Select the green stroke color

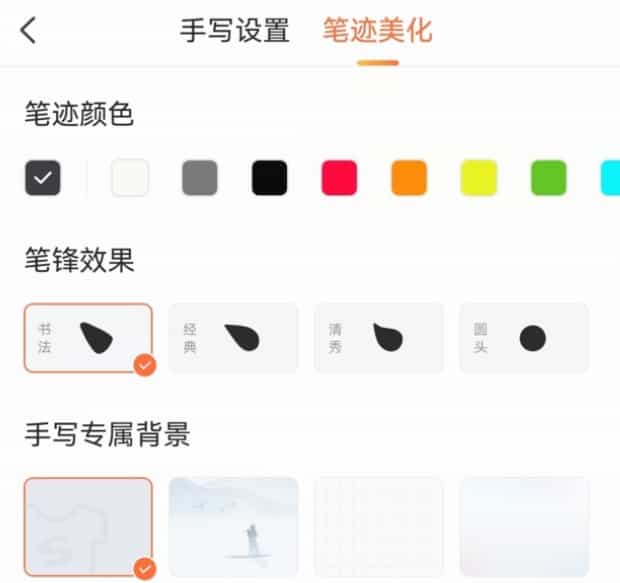pos(548,178)
